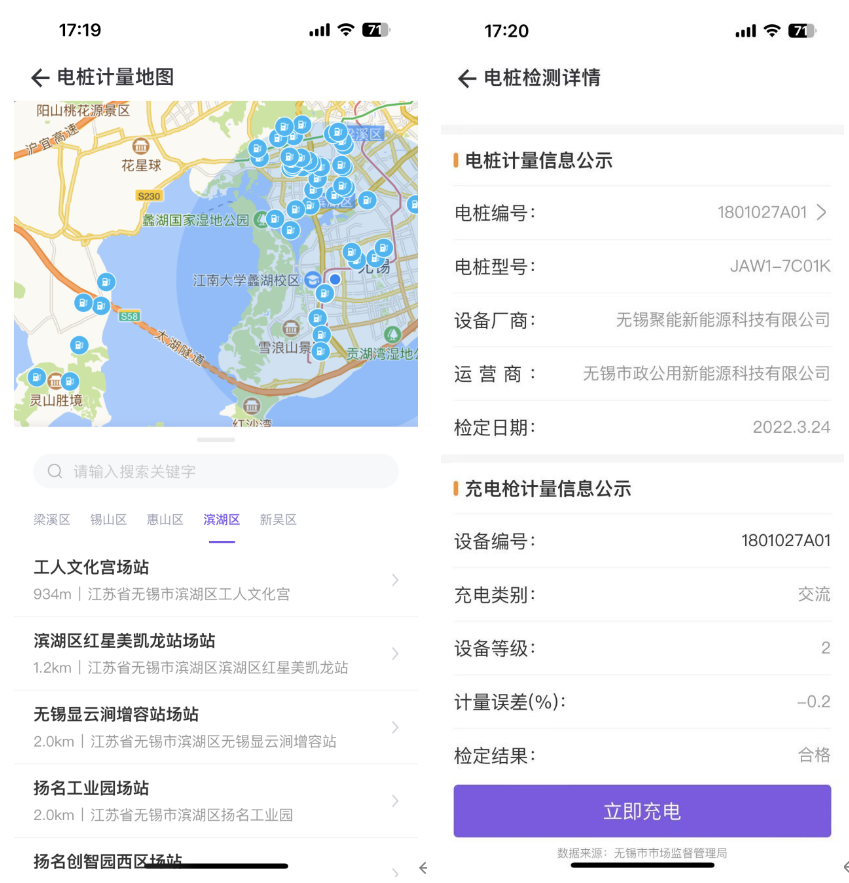Switch to the 锡山区 tab
This screenshot has height=883, width=849.
click(x=108, y=520)
